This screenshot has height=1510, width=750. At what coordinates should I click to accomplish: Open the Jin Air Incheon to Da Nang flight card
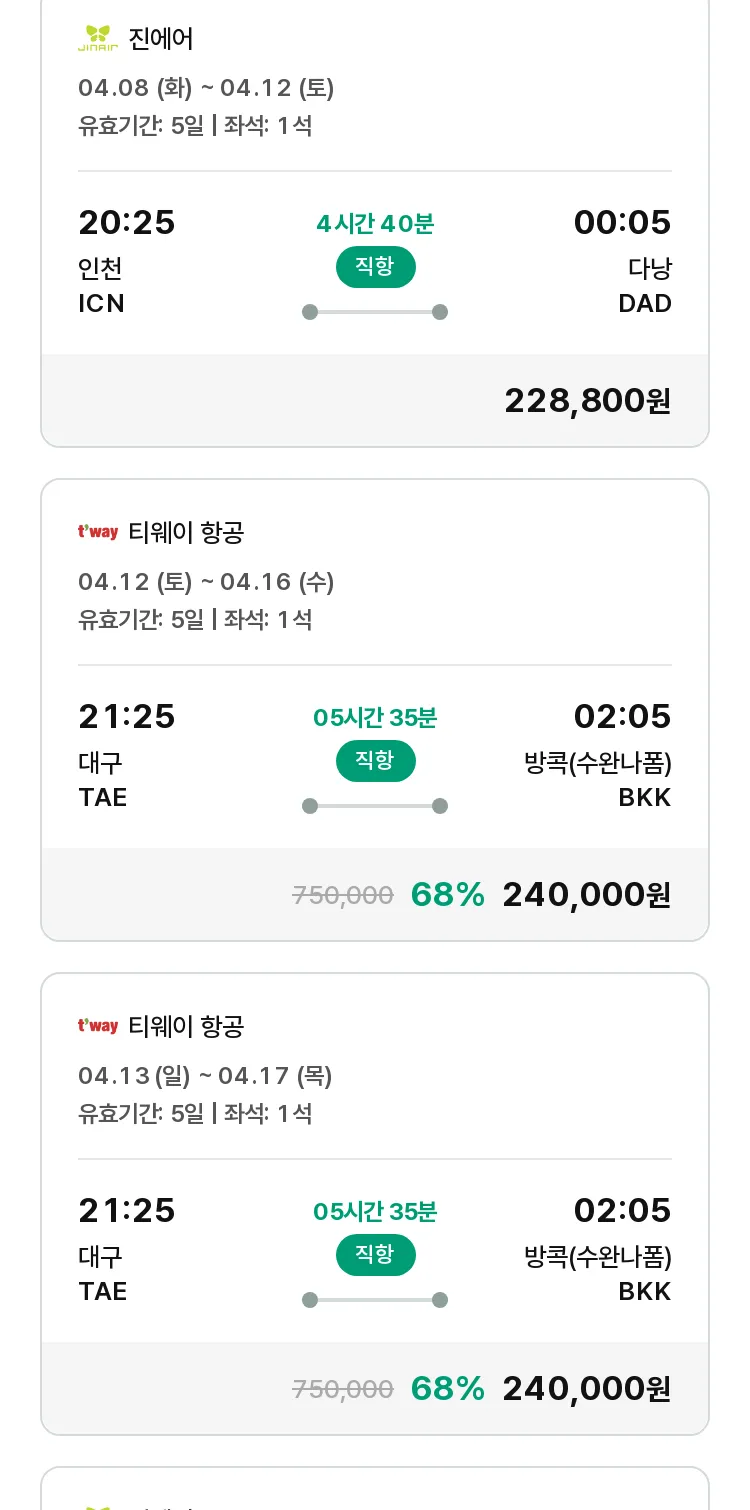coord(375,220)
